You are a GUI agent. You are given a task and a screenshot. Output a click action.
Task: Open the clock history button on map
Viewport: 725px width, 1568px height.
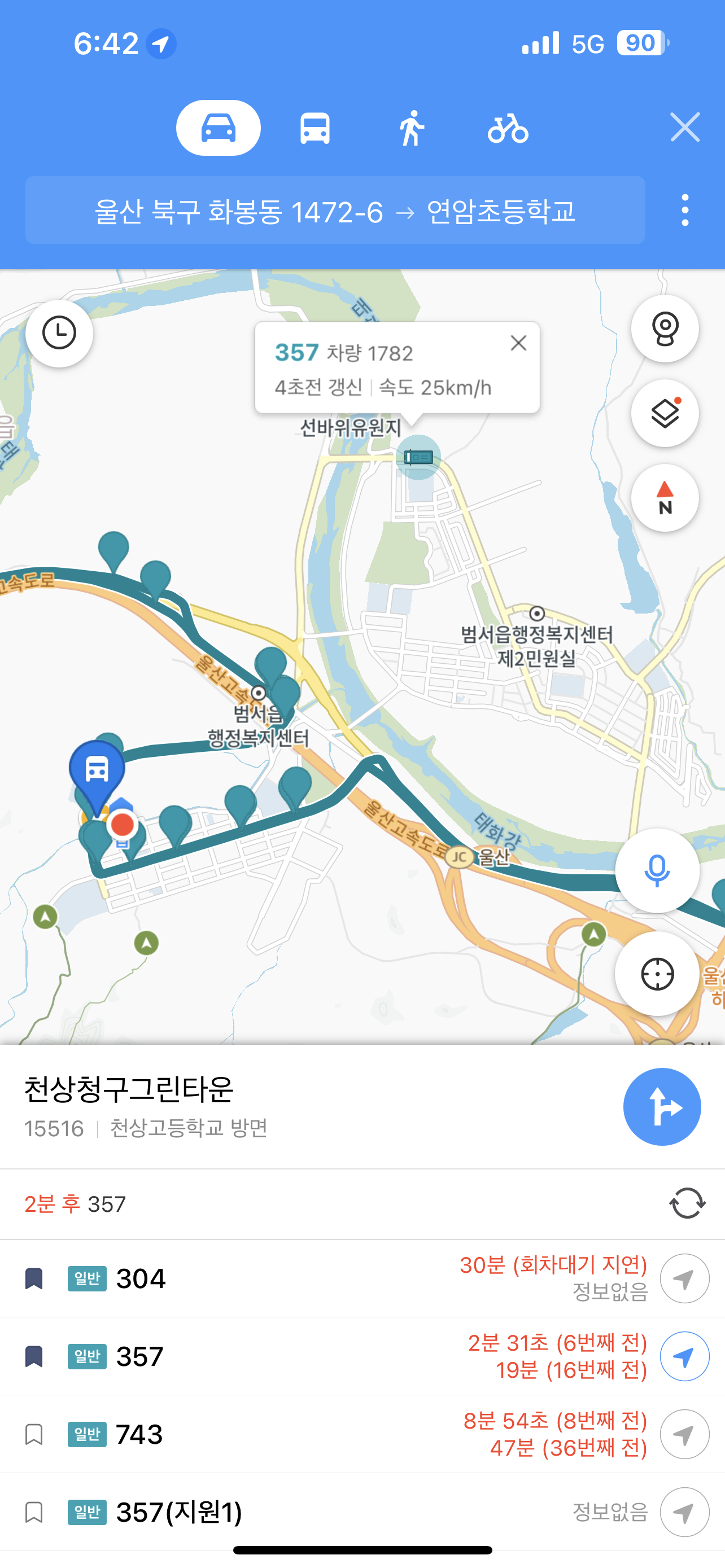tap(59, 333)
